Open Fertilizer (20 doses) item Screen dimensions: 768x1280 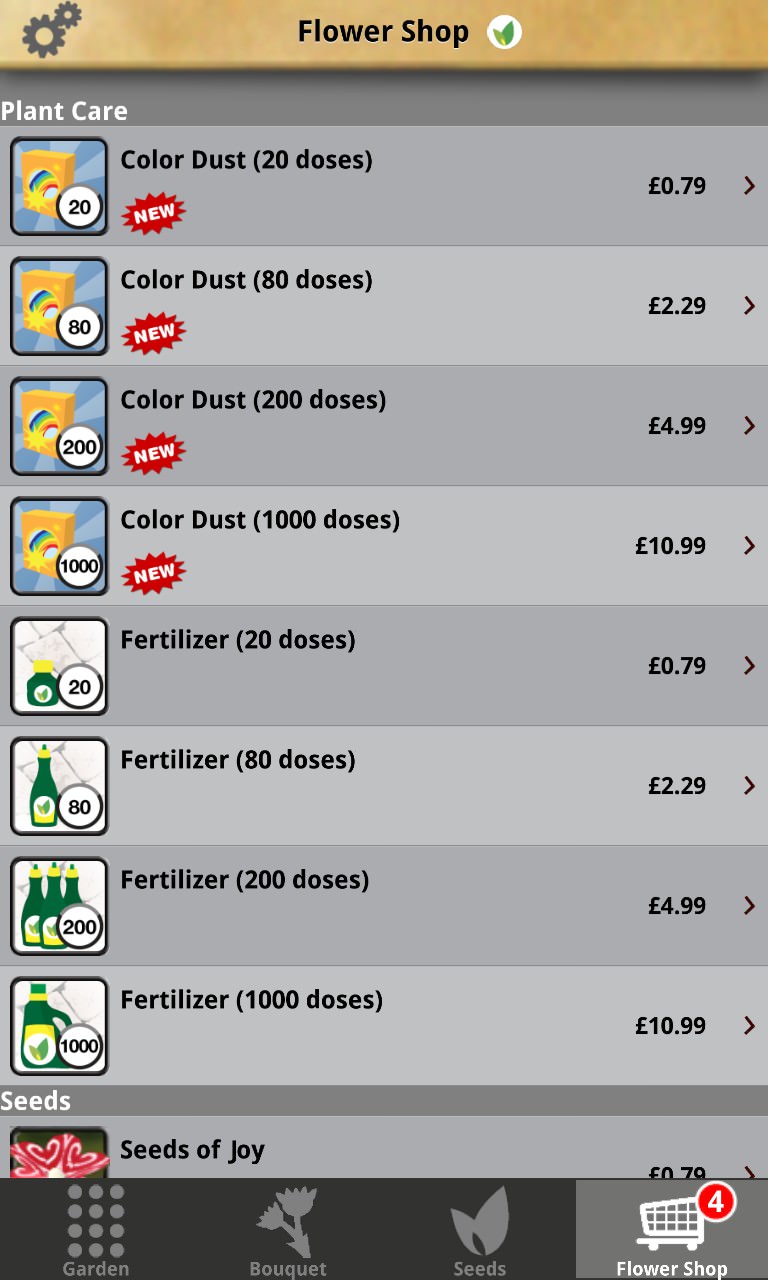(384, 666)
